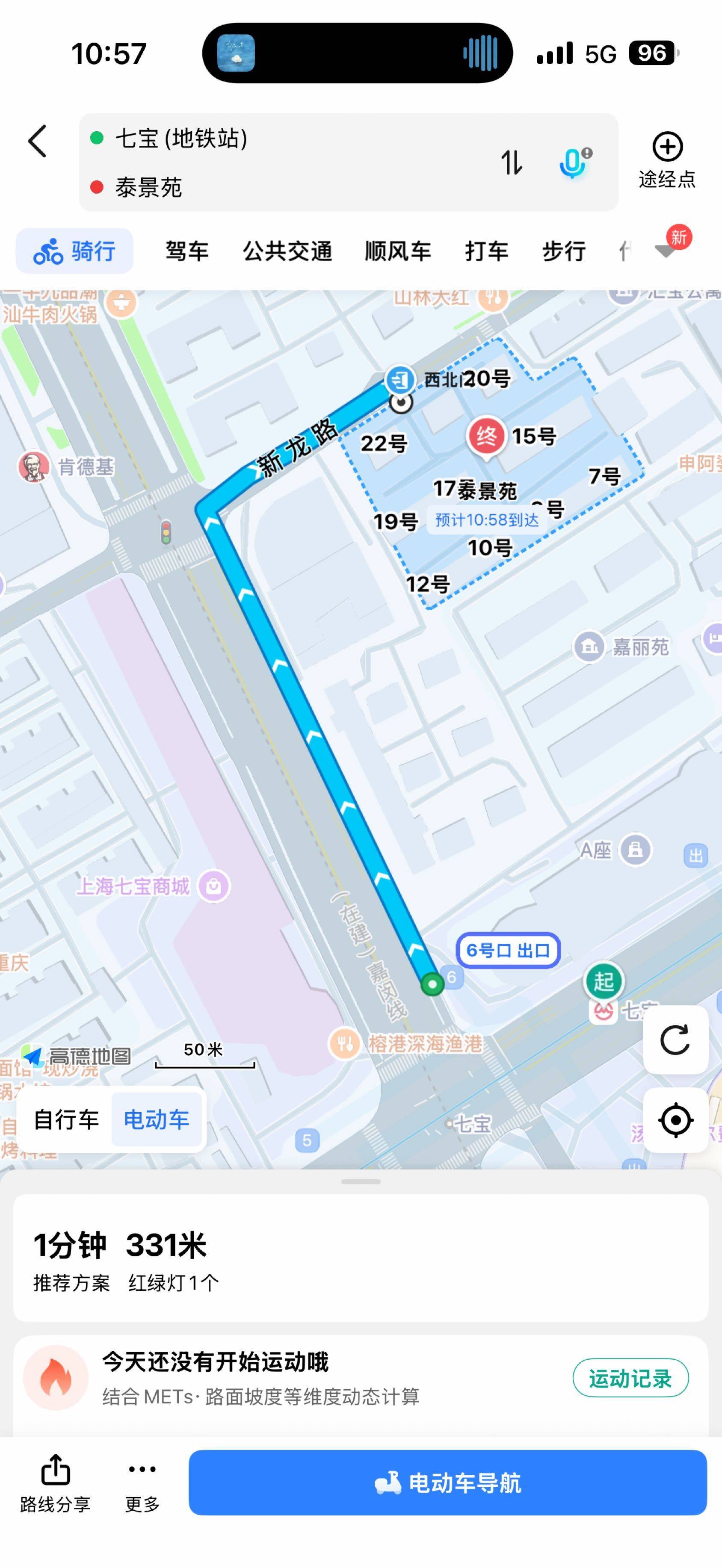Change the destination 泰景苑
The height and width of the screenshot is (1568, 722).
pos(149,187)
